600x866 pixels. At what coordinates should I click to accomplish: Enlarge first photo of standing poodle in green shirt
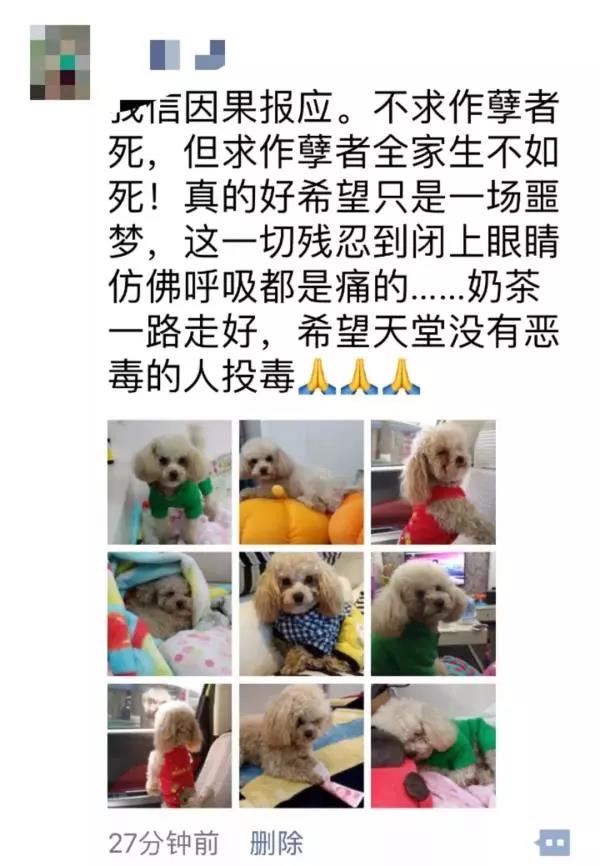tap(169, 482)
